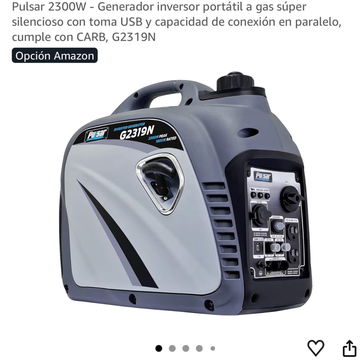Tap the Opción Amazon badge
The height and width of the screenshot is (360, 360).
click(x=55, y=56)
